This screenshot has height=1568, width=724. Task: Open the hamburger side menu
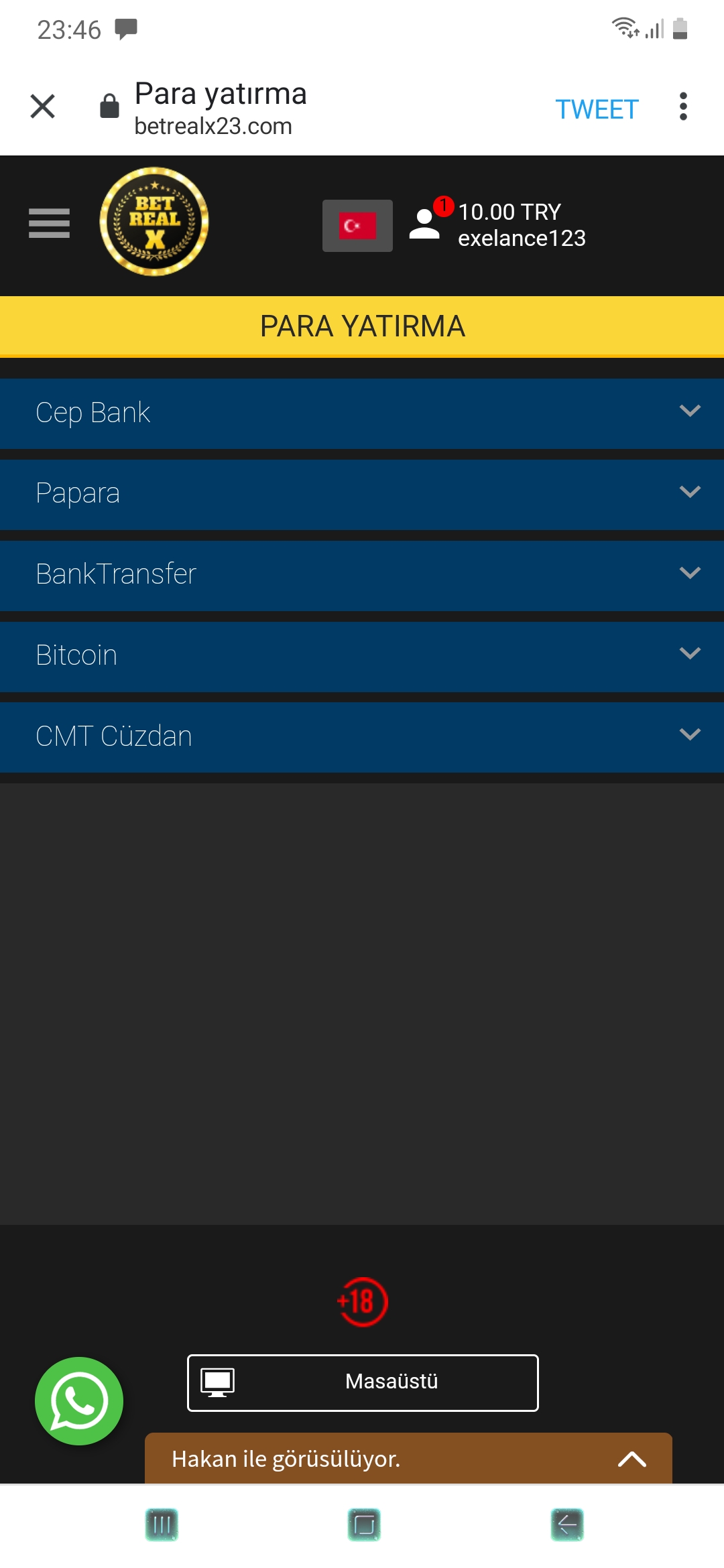49,223
